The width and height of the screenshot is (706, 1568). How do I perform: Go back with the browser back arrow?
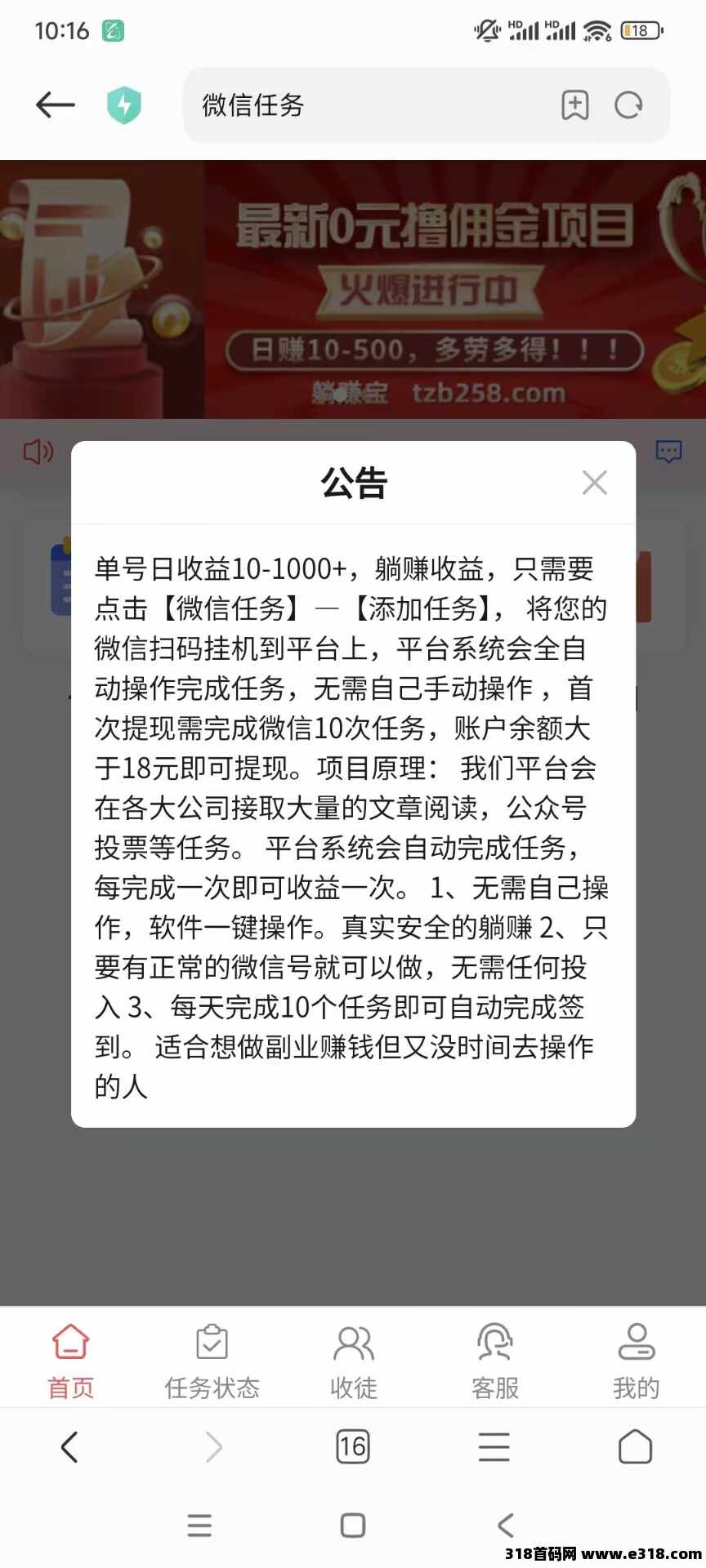(x=56, y=105)
